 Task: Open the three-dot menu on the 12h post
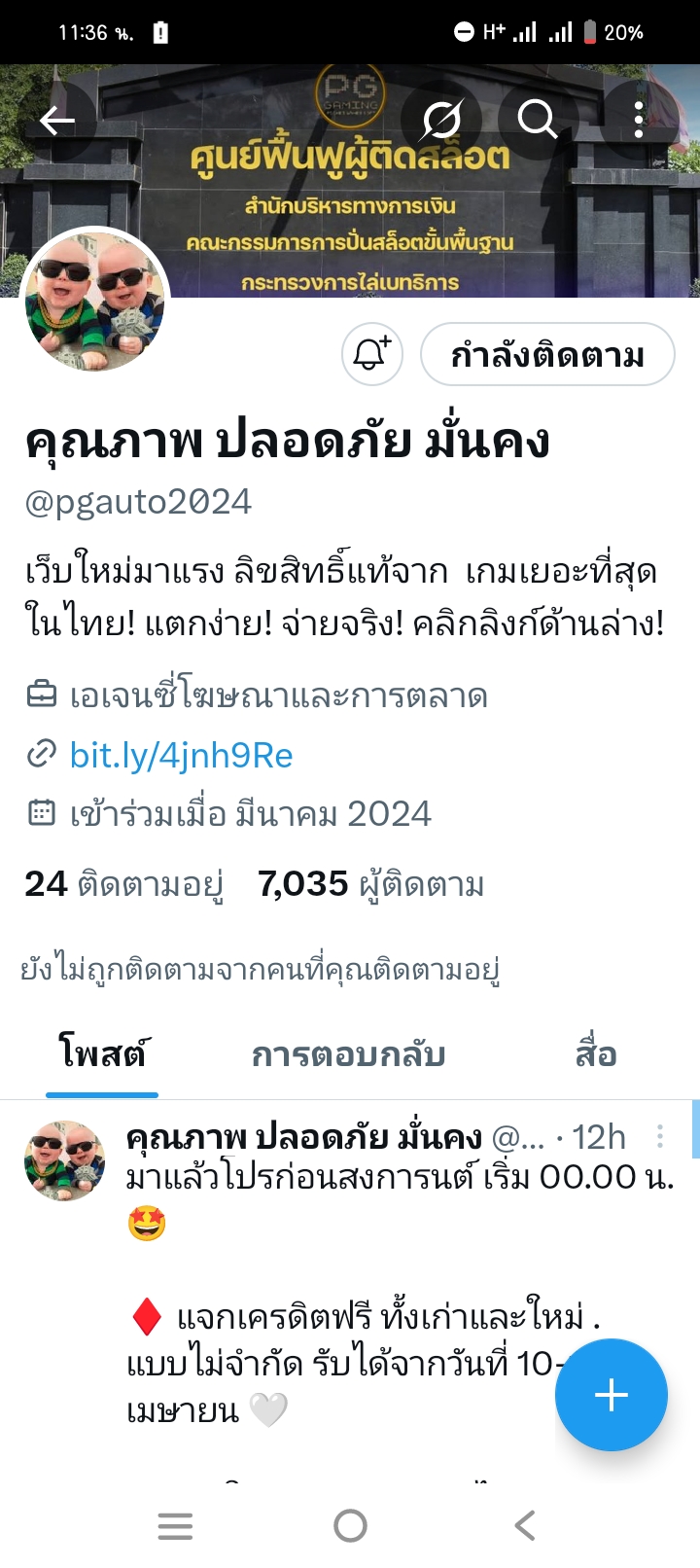(x=660, y=1136)
